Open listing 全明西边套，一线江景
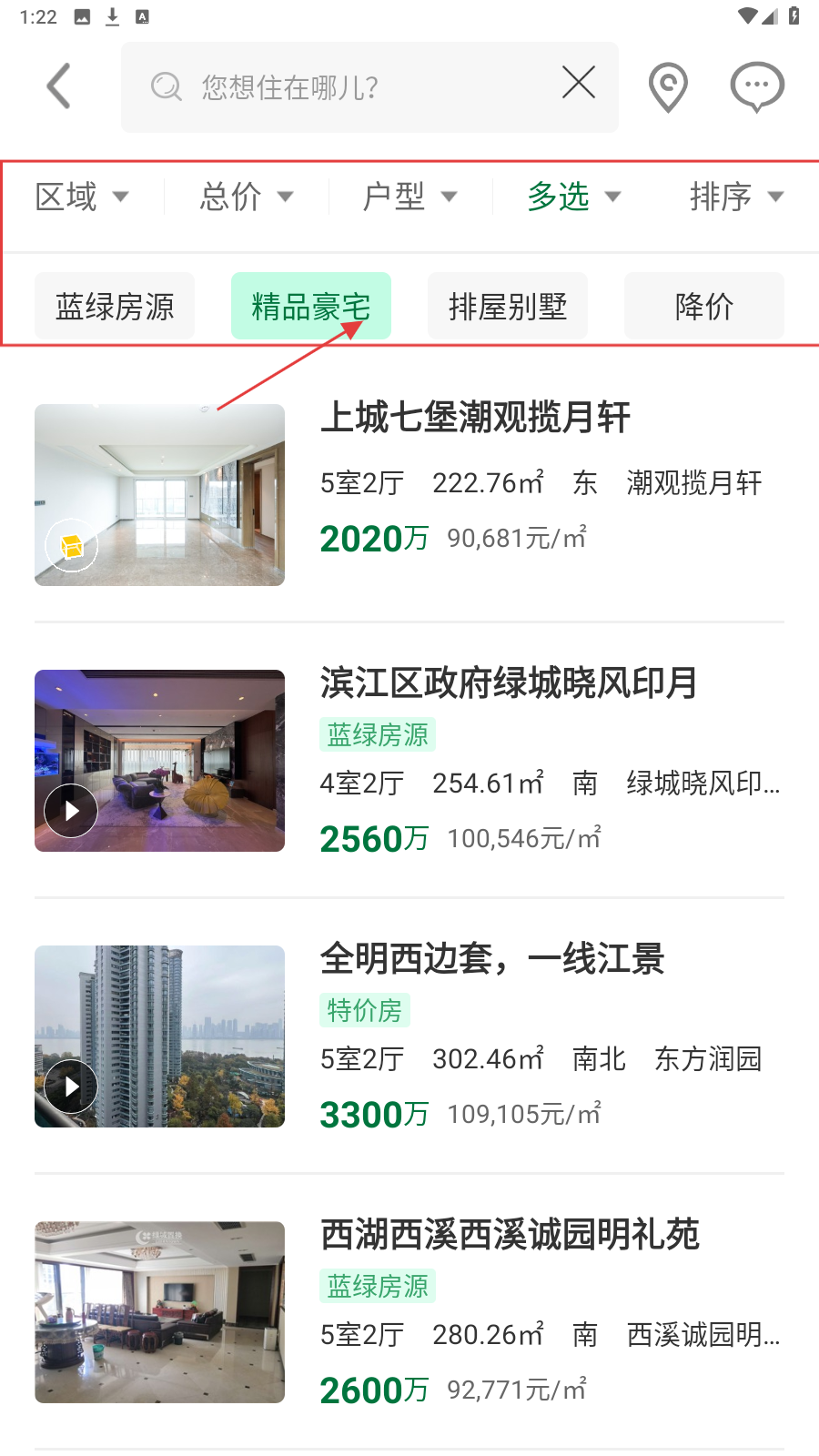The image size is (819, 1456). pyautogui.click(x=492, y=958)
